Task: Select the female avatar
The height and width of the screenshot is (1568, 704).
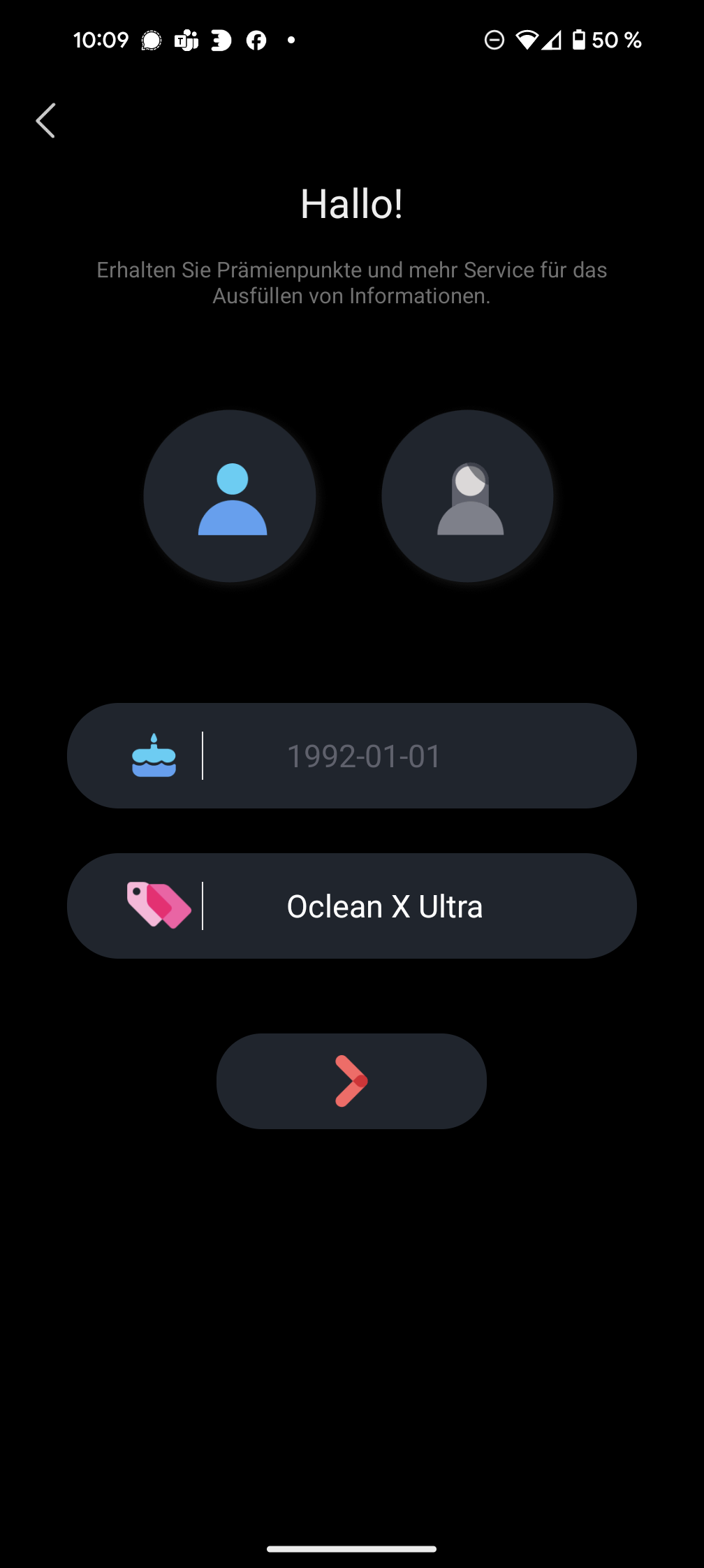Action: click(x=467, y=496)
